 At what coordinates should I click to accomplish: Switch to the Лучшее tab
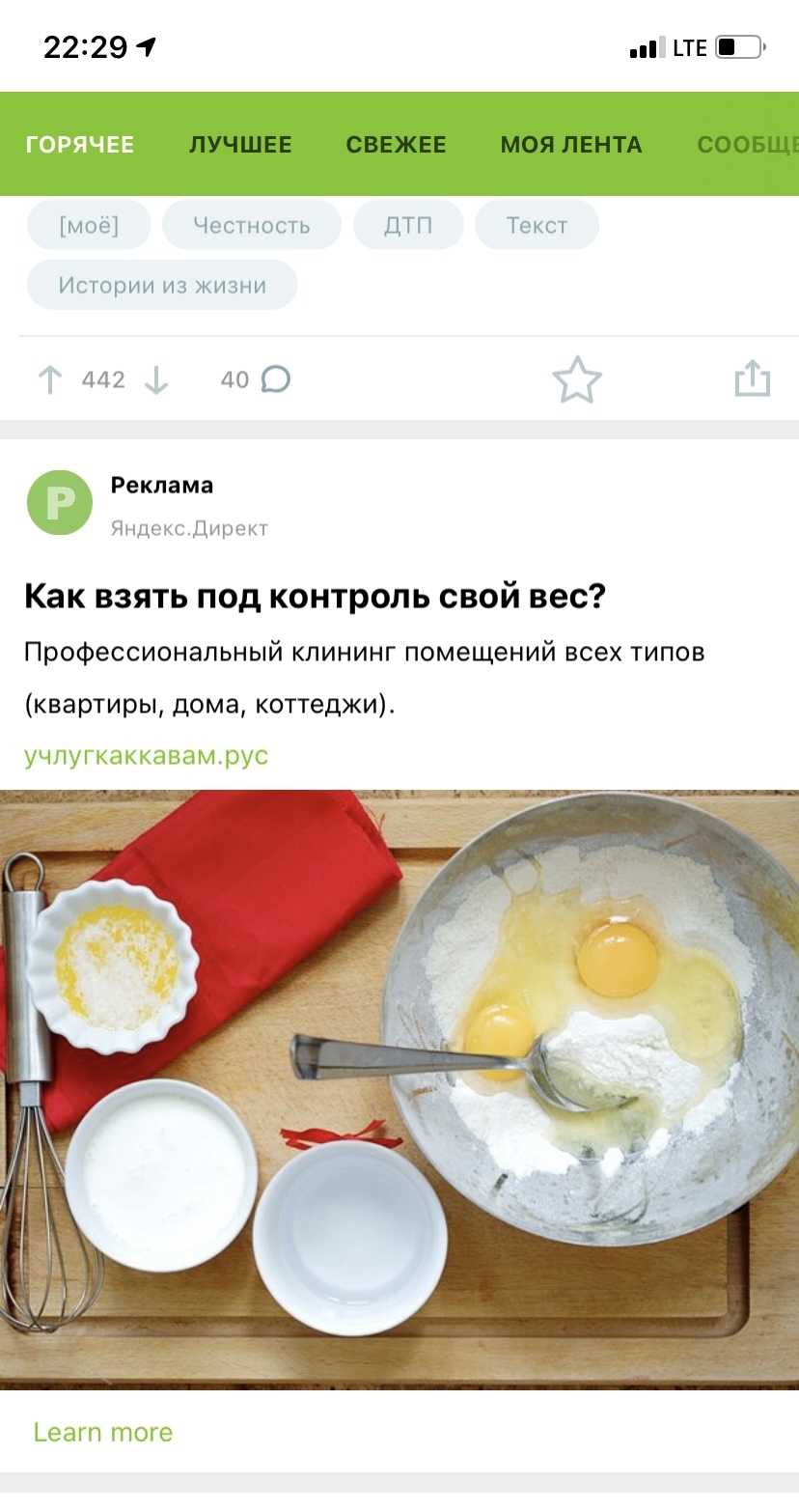tap(240, 145)
